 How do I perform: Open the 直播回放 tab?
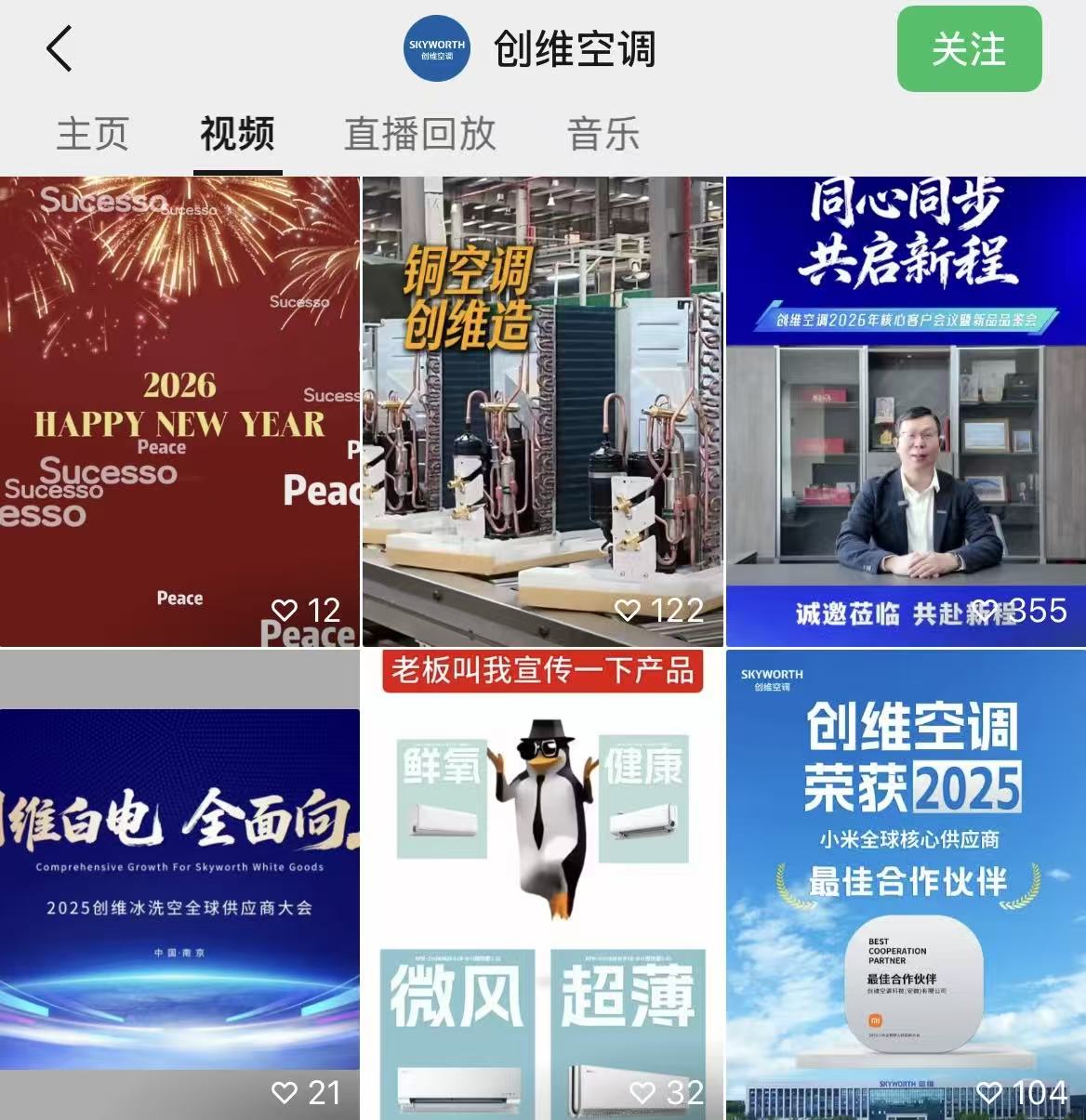419,136
